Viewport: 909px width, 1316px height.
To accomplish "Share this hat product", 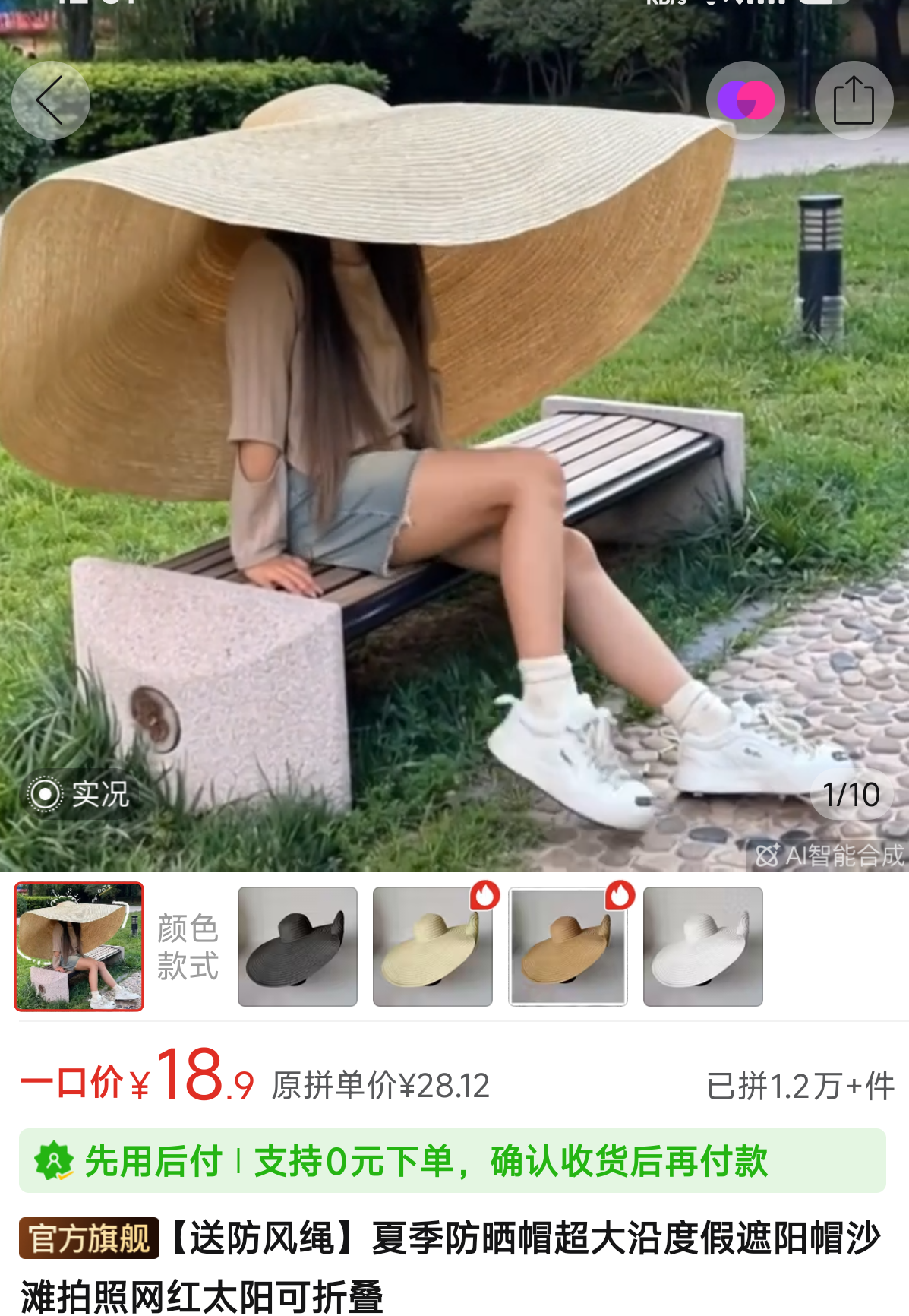I will pos(854,100).
